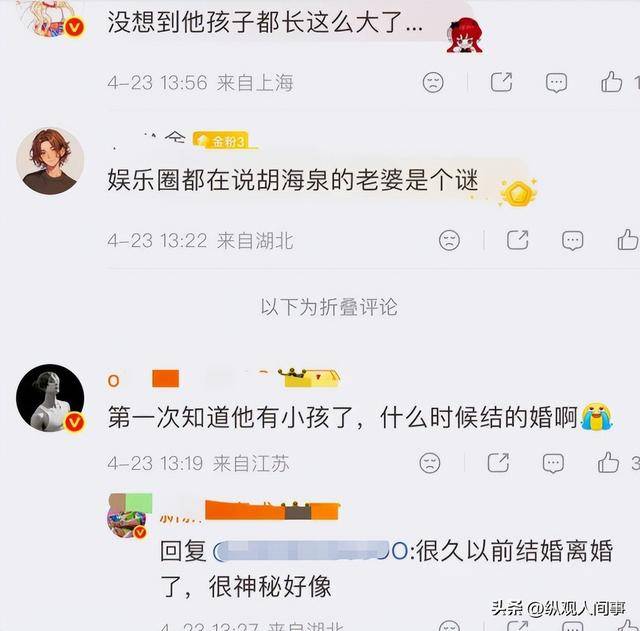Like the comment posted from 上海
Viewport: 640px width, 631px height.
[612, 82]
